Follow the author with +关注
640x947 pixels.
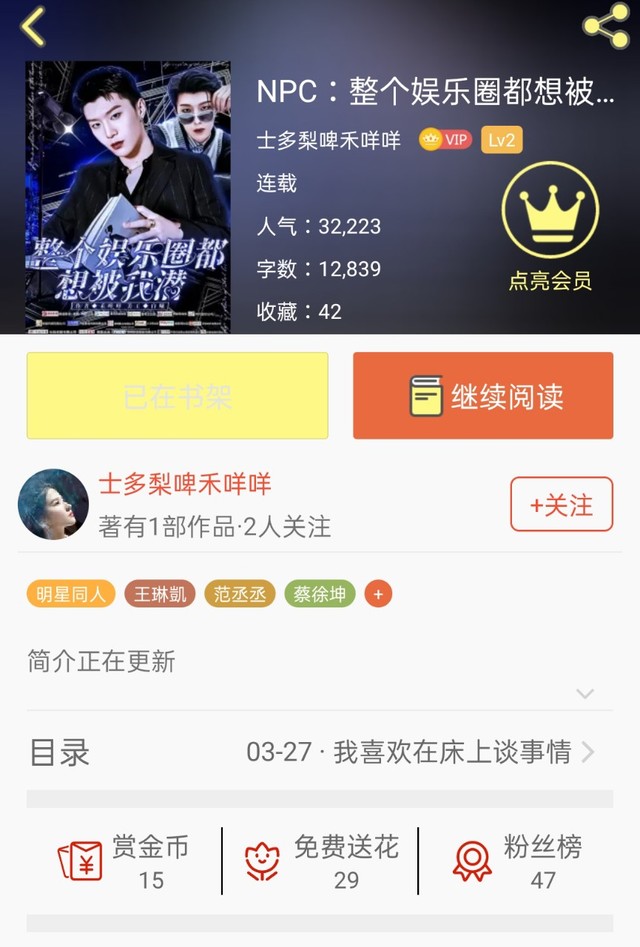point(561,504)
